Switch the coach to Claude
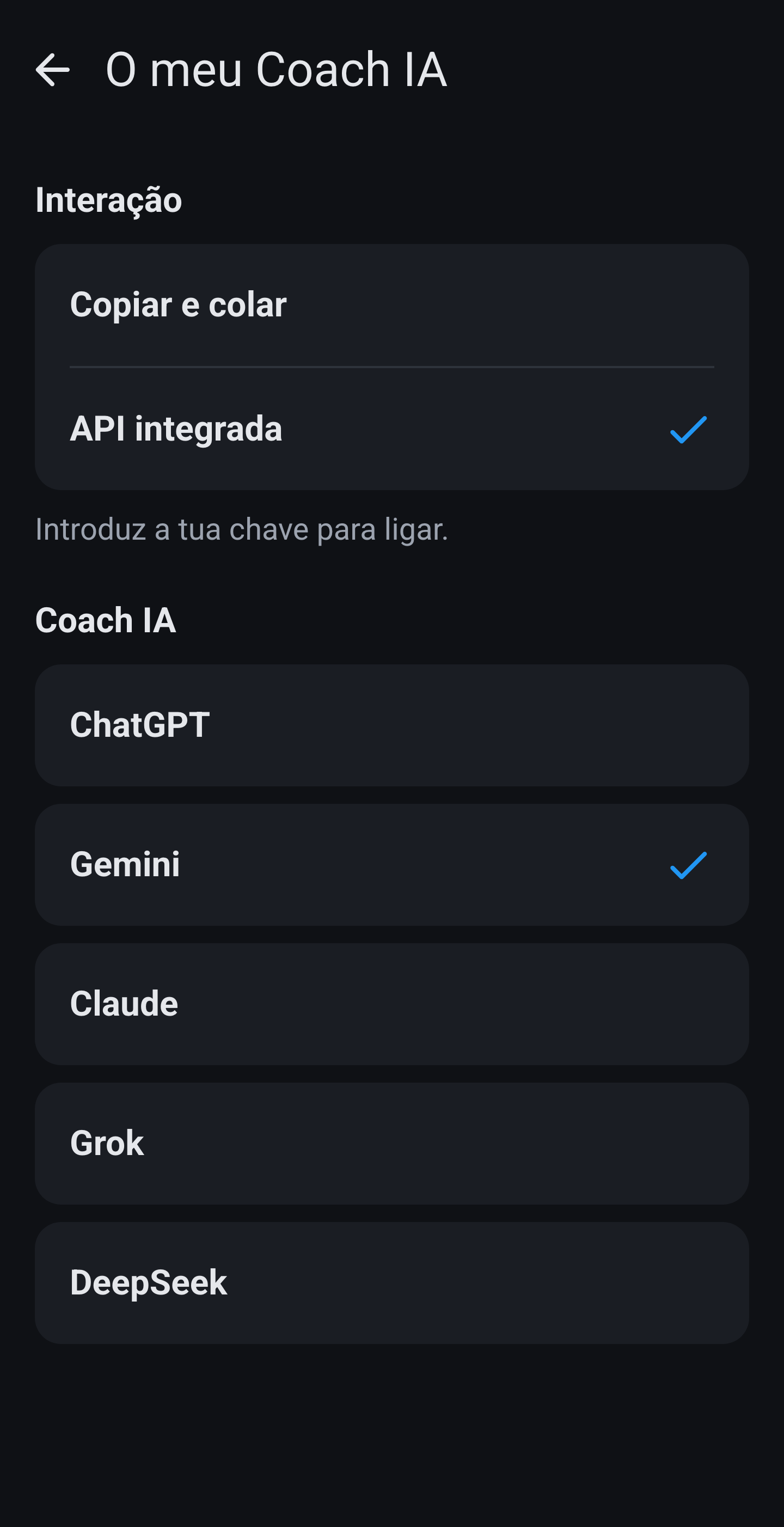Viewport: 784px width, 1527px height. 391,1004
